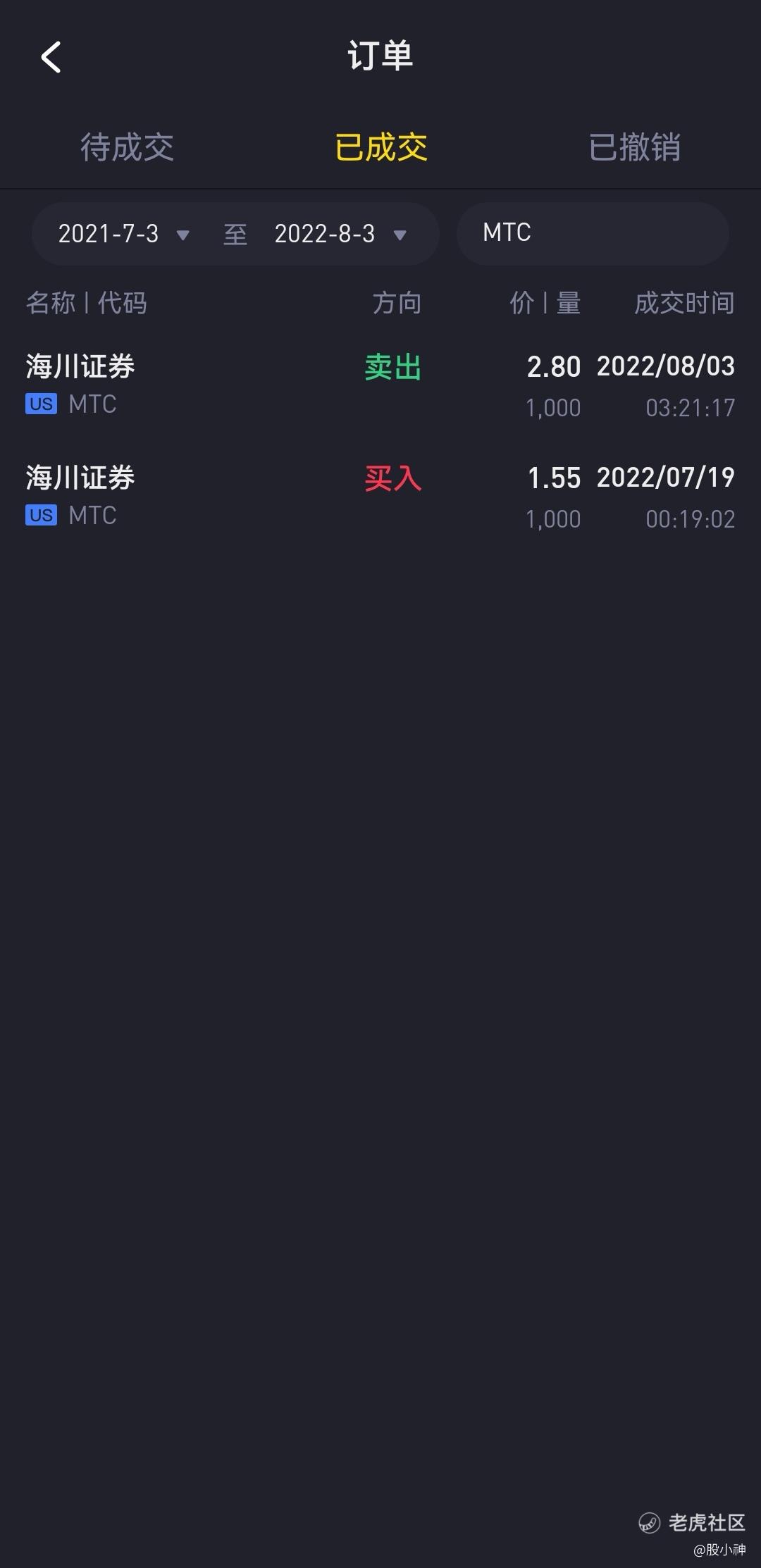Open the 买入 order from 2022/07/19
The width and height of the screenshot is (761, 1568).
tap(380, 497)
